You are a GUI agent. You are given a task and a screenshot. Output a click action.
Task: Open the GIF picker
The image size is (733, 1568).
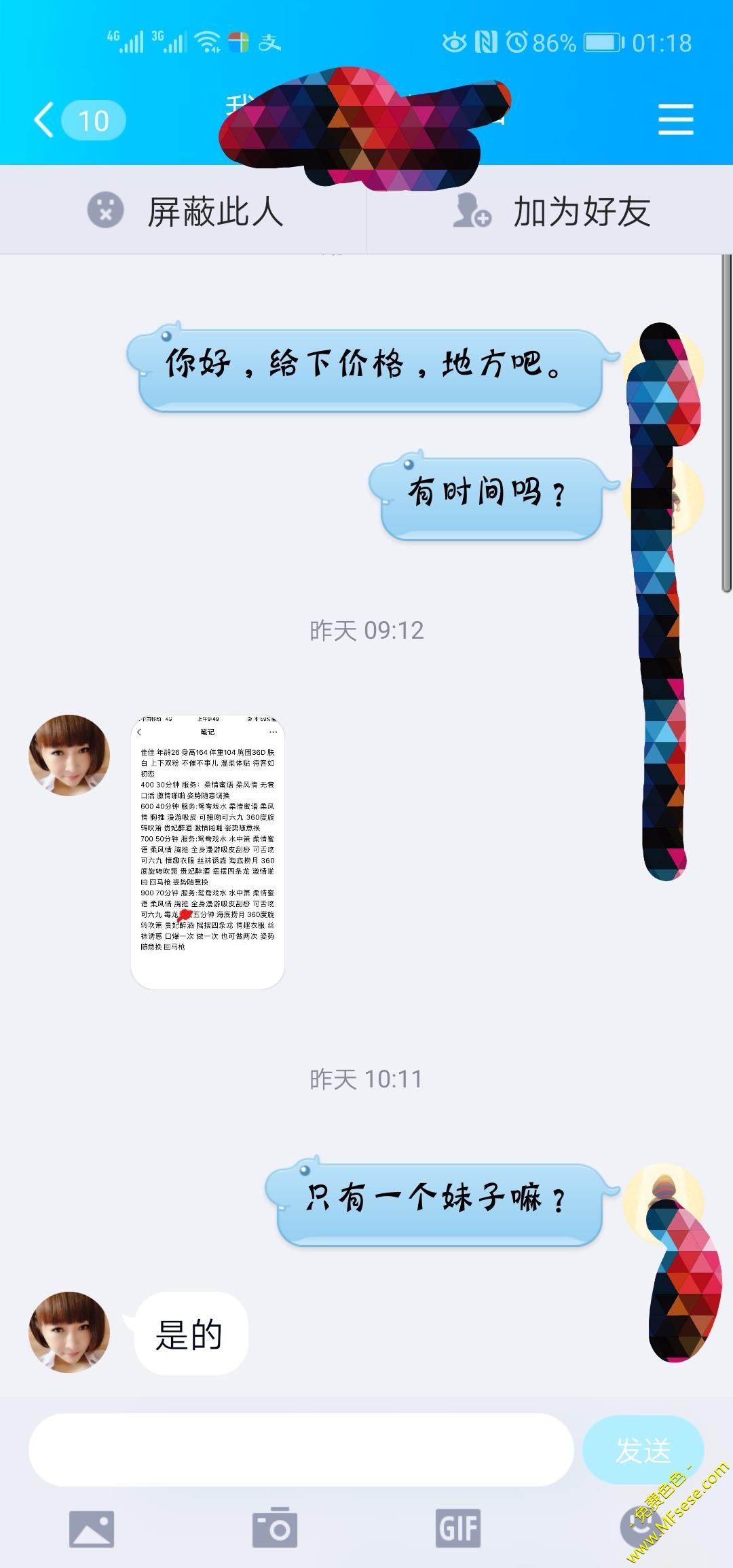458,1529
